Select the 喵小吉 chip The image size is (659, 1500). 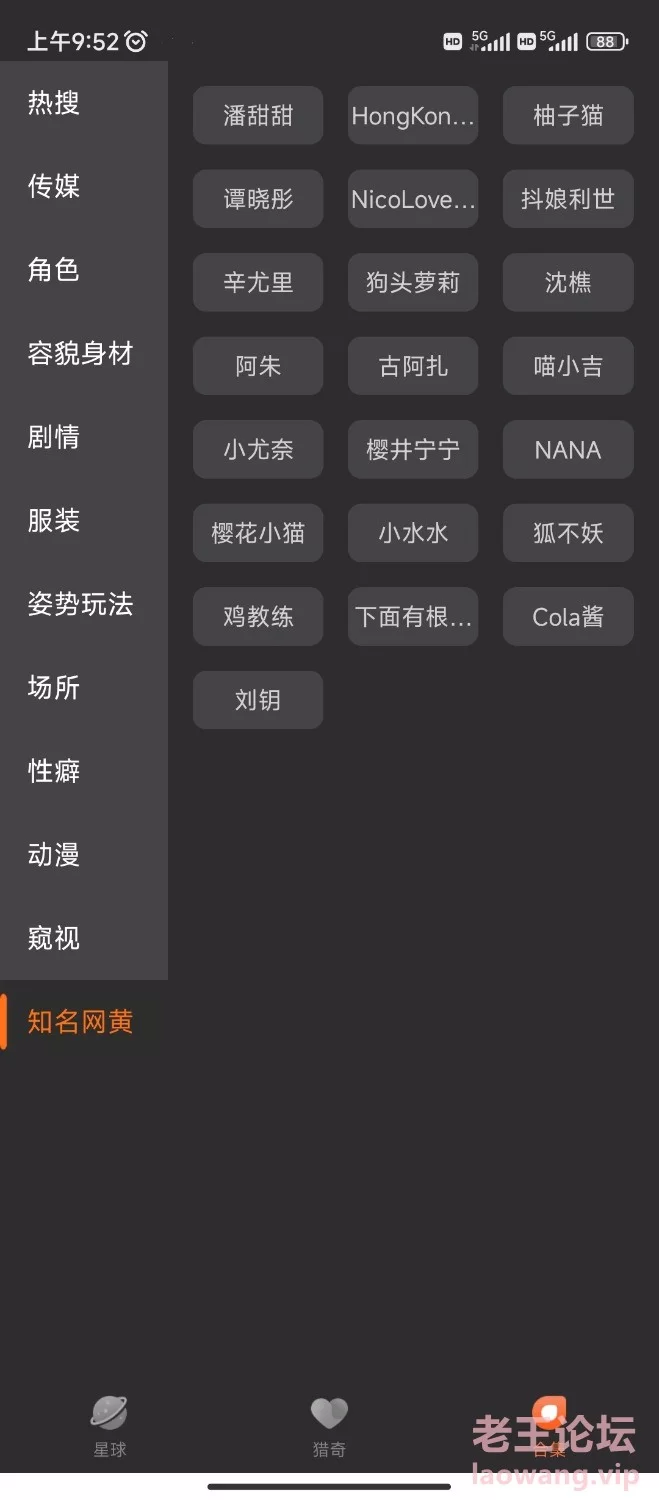pyautogui.click(x=568, y=366)
